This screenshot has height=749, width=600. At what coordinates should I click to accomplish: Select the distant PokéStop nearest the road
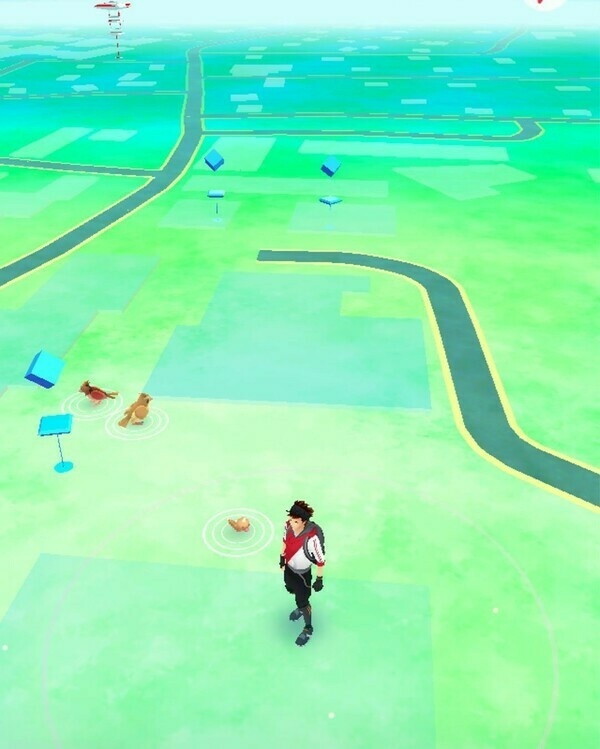pos(215,160)
